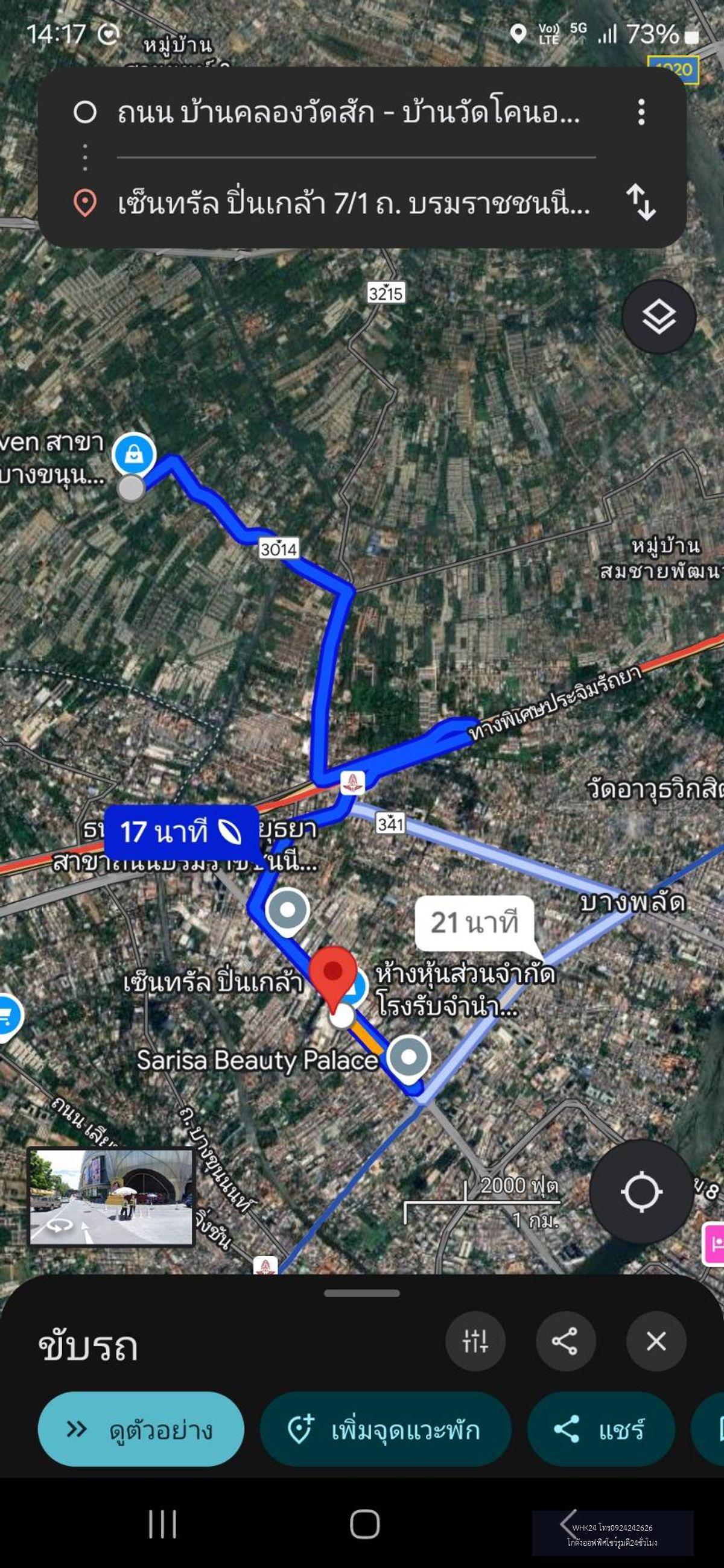Screen dimensions: 724x1568
Task: Open the Street View thumbnail
Action: tap(112, 1197)
